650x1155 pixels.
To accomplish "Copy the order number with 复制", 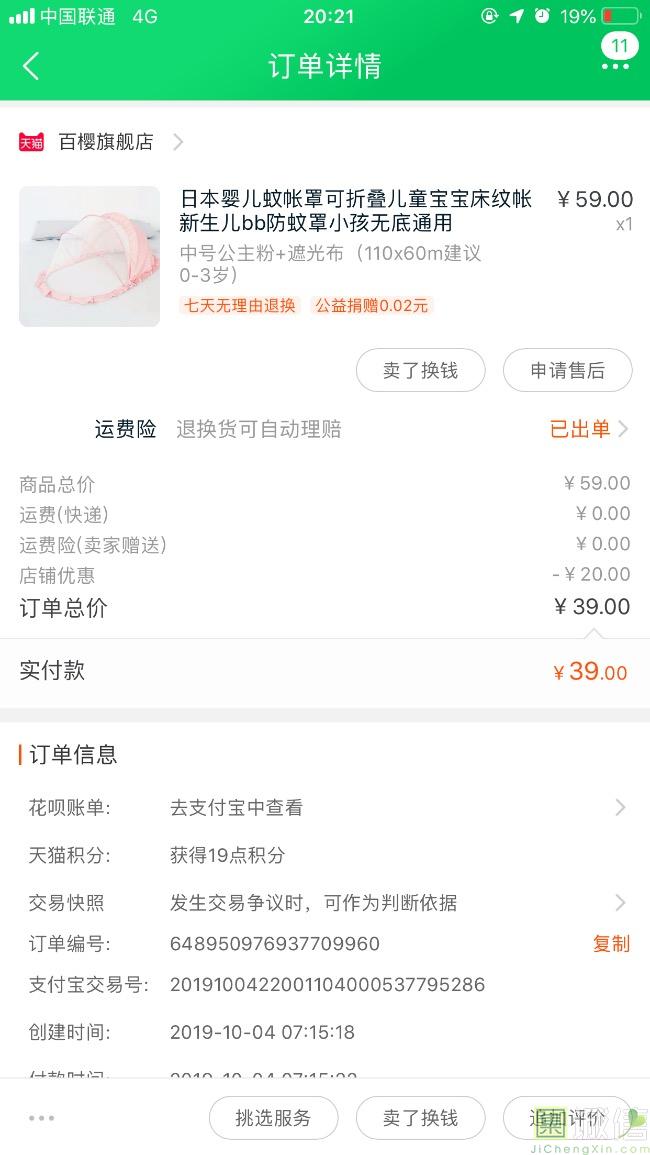I will pyautogui.click(x=611, y=944).
